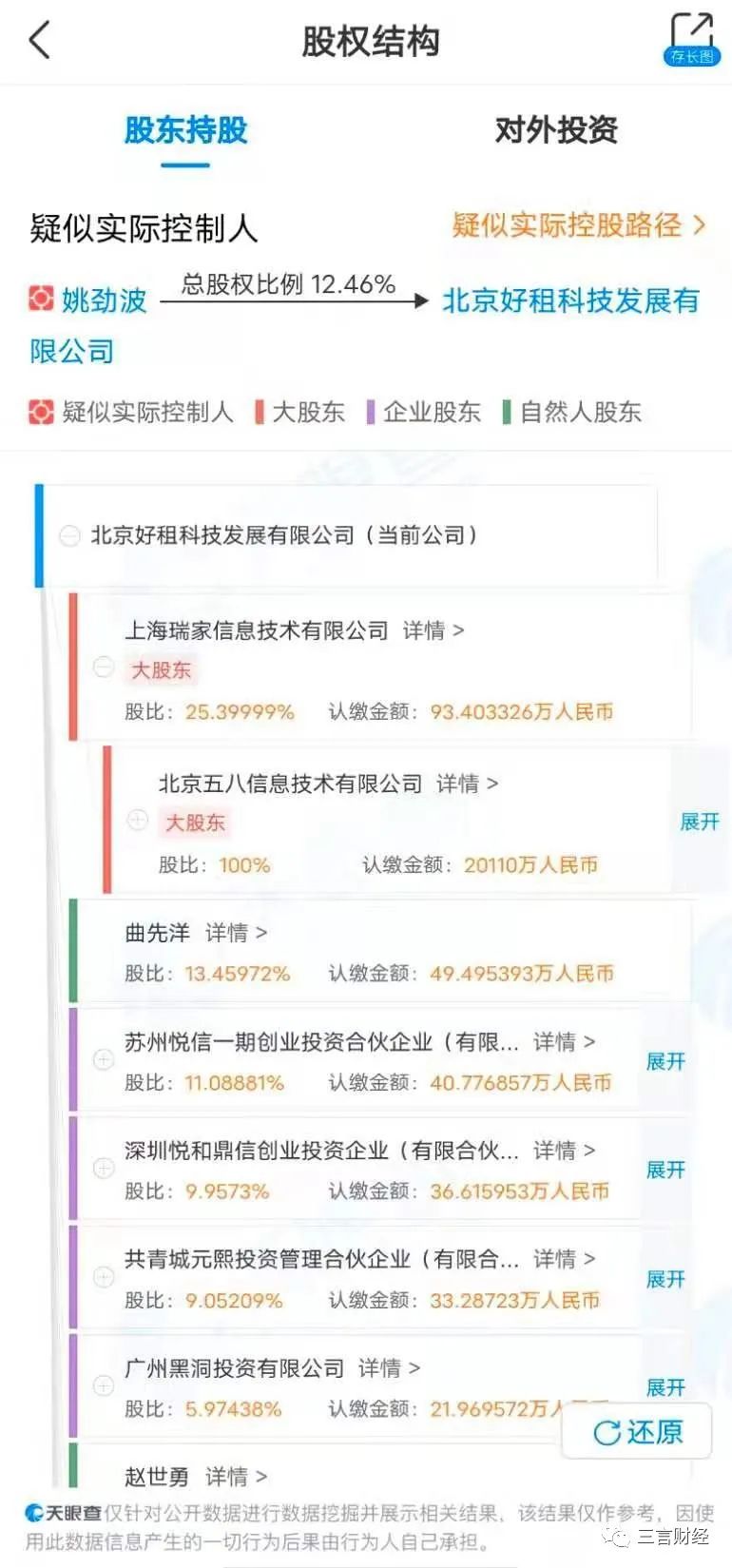The image size is (732, 1568).
Task: Save the long image via 存长图
Action: [x=691, y=40]
